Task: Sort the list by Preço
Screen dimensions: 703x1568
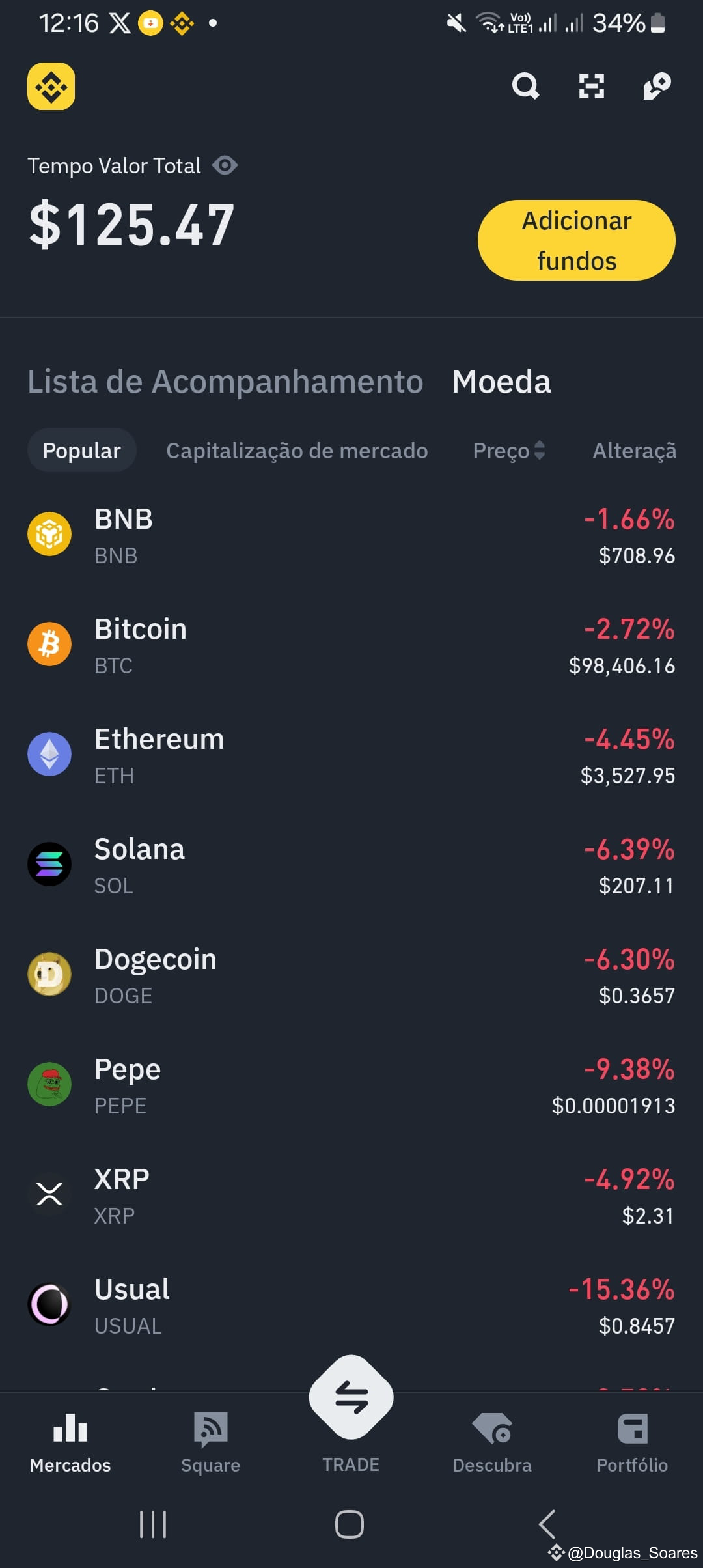Action: click(x=508, y=451)
